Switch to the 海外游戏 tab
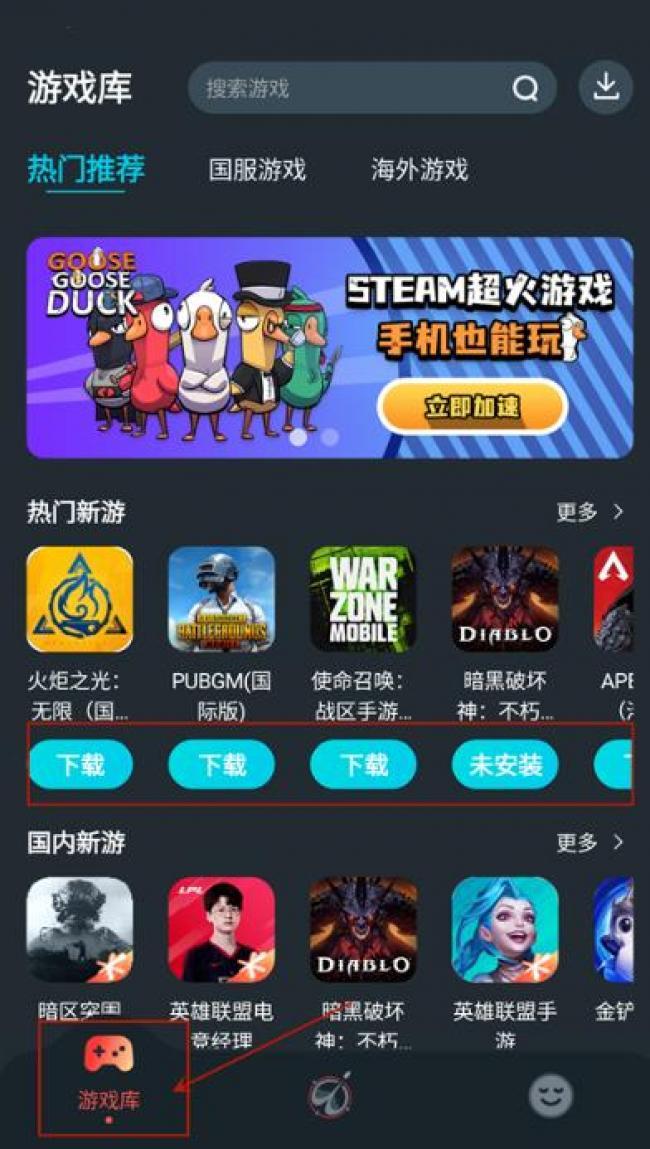650x1149 pixels. 419,169
